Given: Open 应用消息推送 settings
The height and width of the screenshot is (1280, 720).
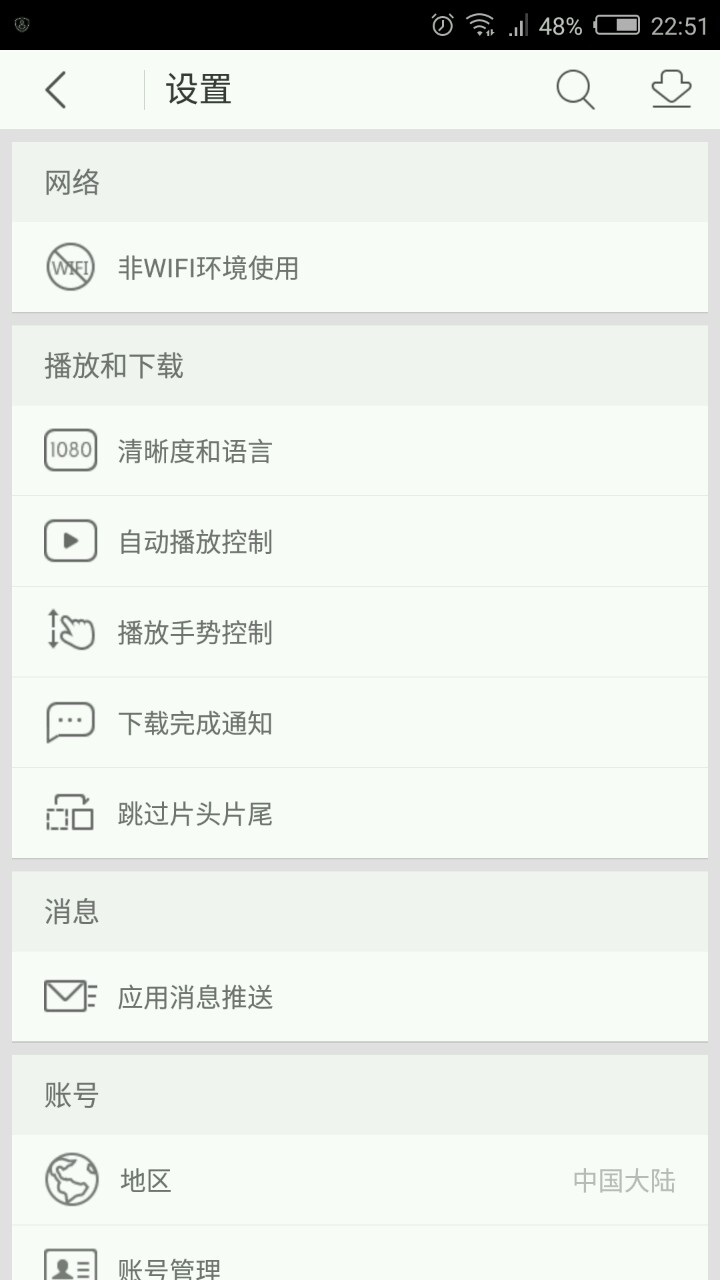Looking at the screenshot, I should tap(359, 997).
